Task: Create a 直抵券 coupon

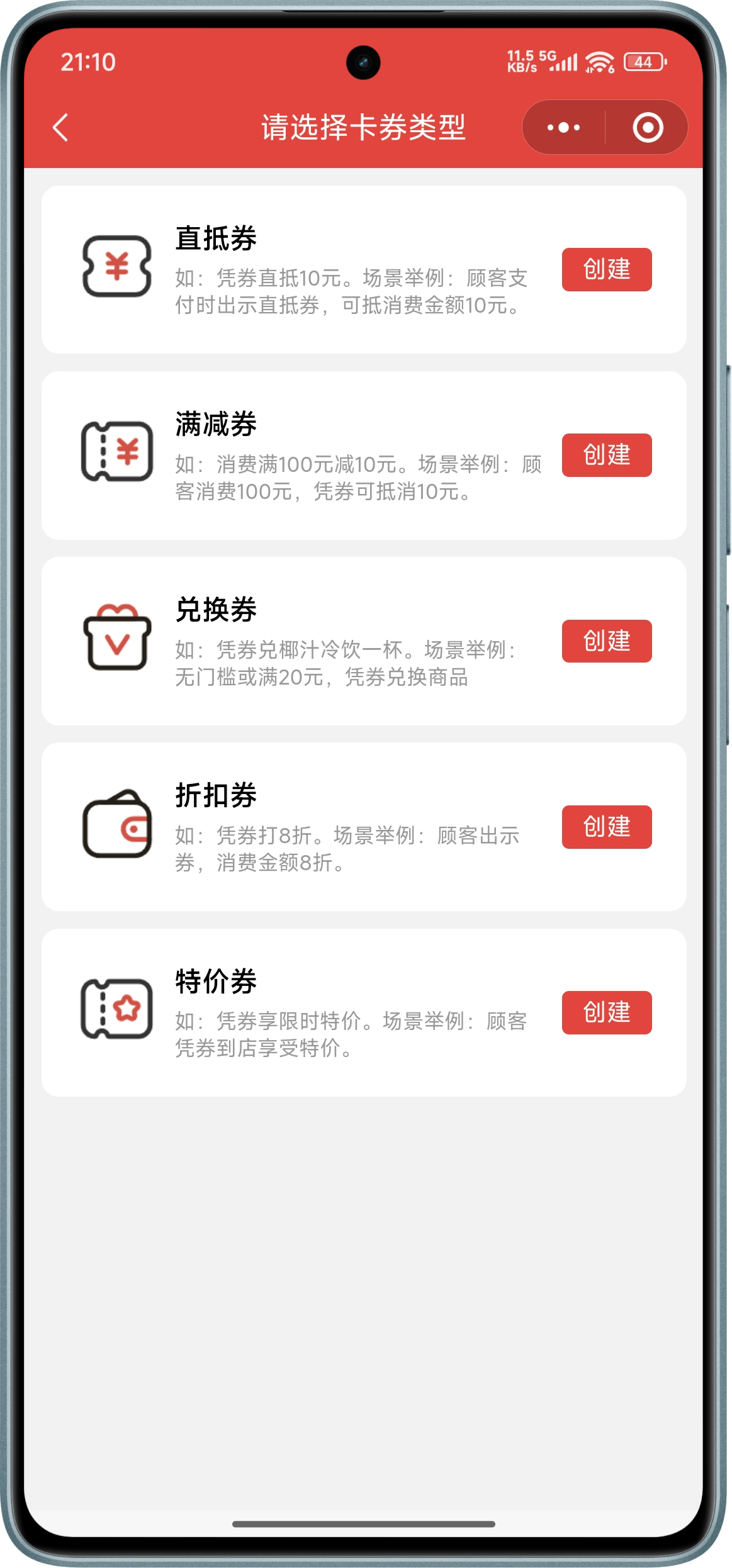Action: [606, 269]
